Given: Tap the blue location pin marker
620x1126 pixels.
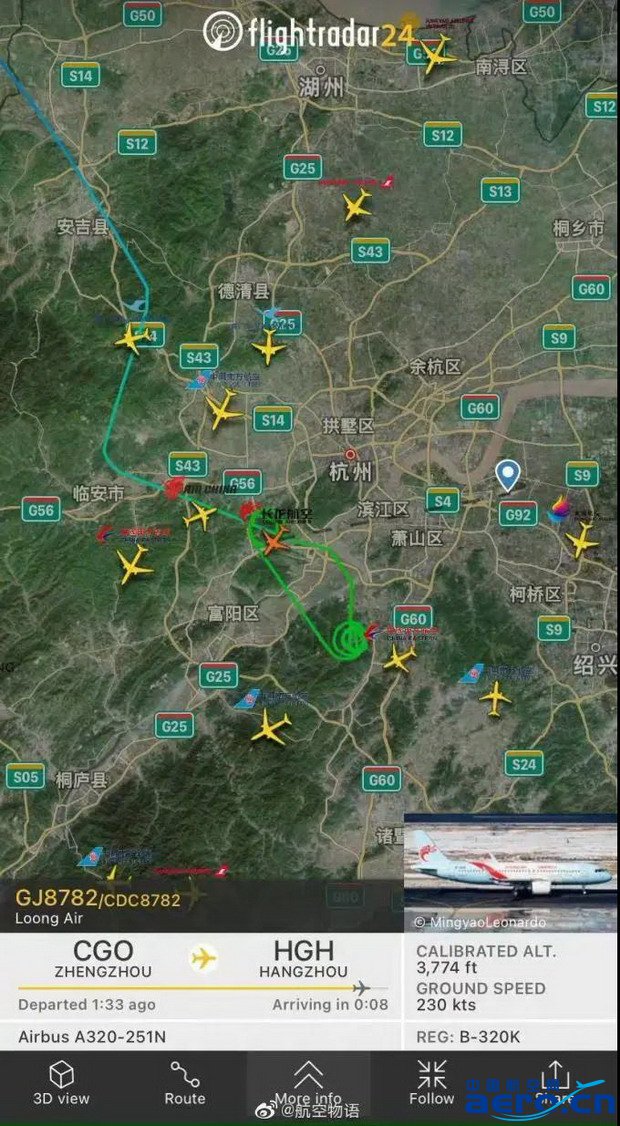Looking at the screenshot, I should coord(508,475).
